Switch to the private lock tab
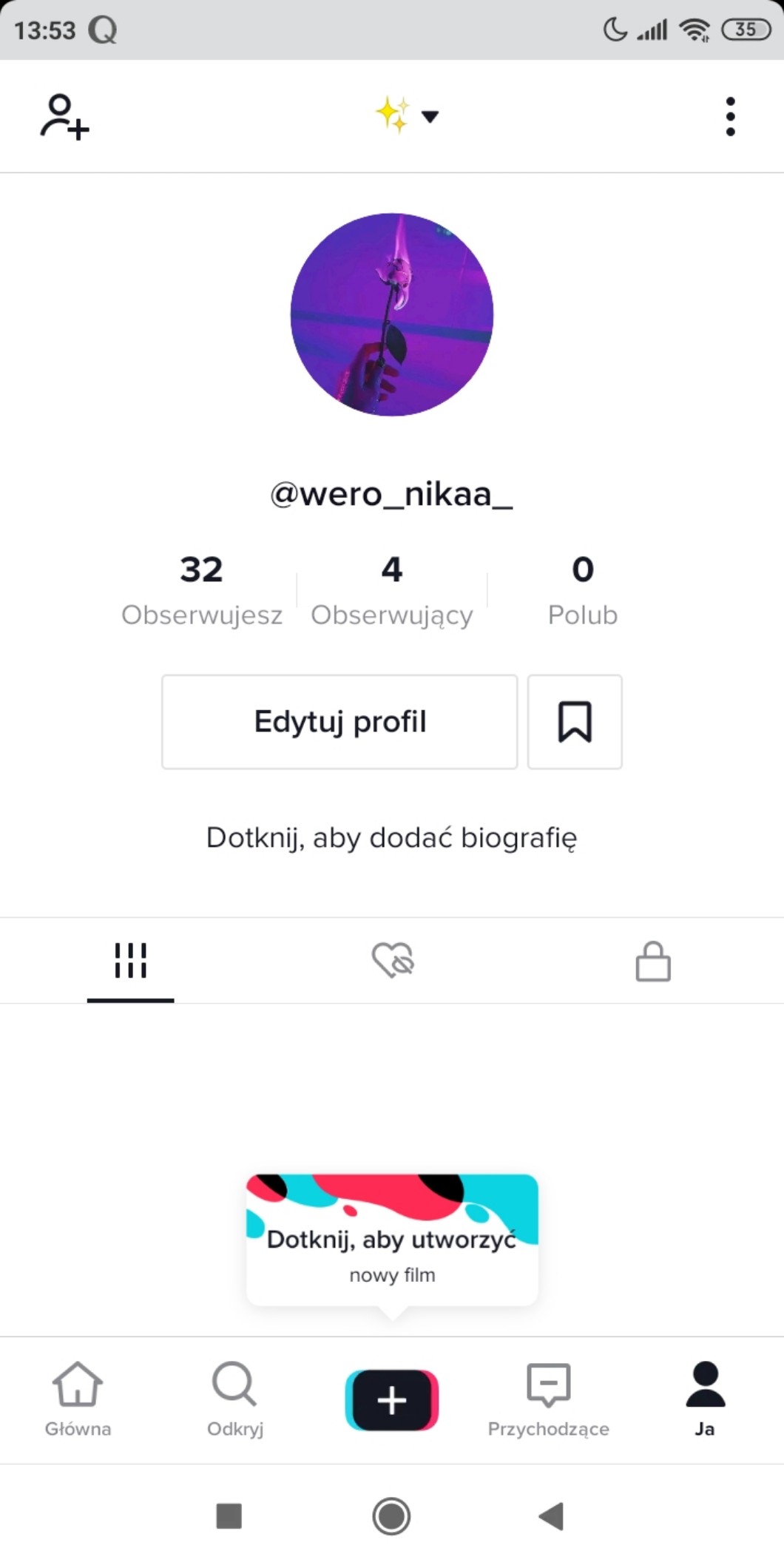784x1568 pixels. pos(653,961)
